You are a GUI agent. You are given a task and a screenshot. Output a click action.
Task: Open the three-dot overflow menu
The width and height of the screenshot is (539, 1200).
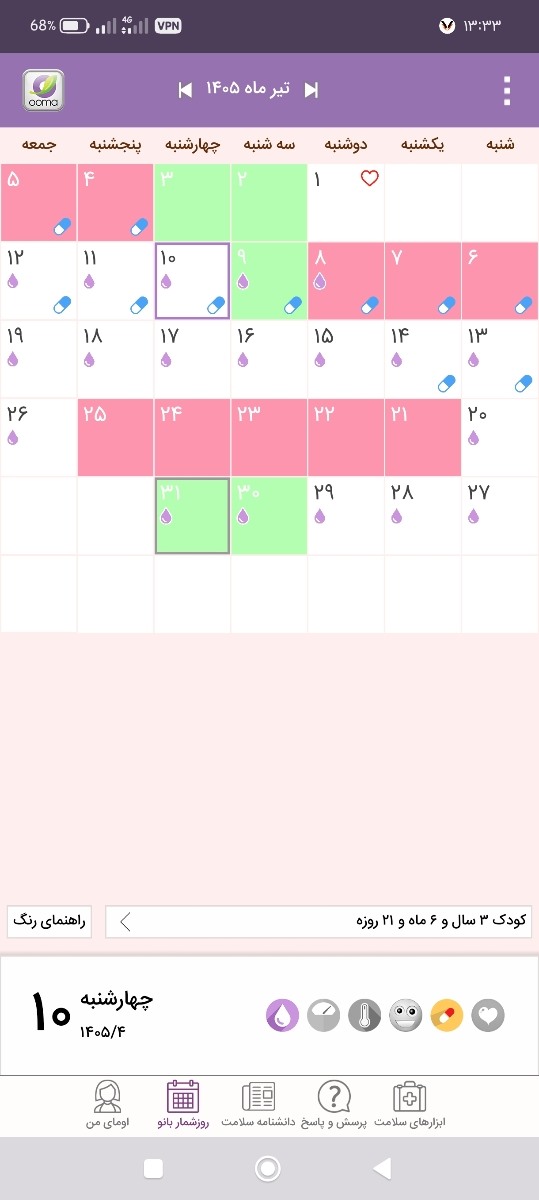point(507,90)
